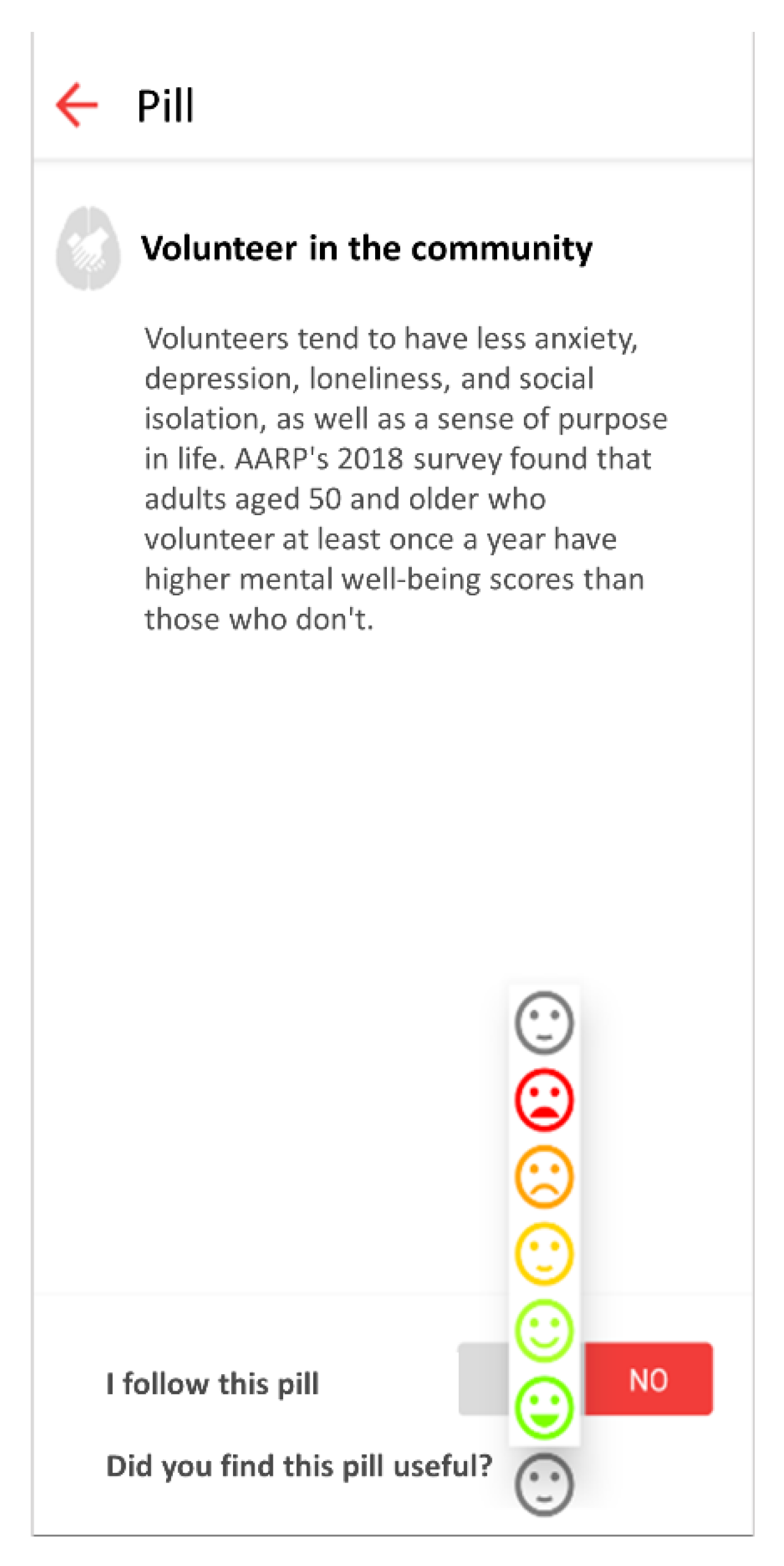Select the yellow slightly smiling face
784x1566 pixels.
point(544,1253)
